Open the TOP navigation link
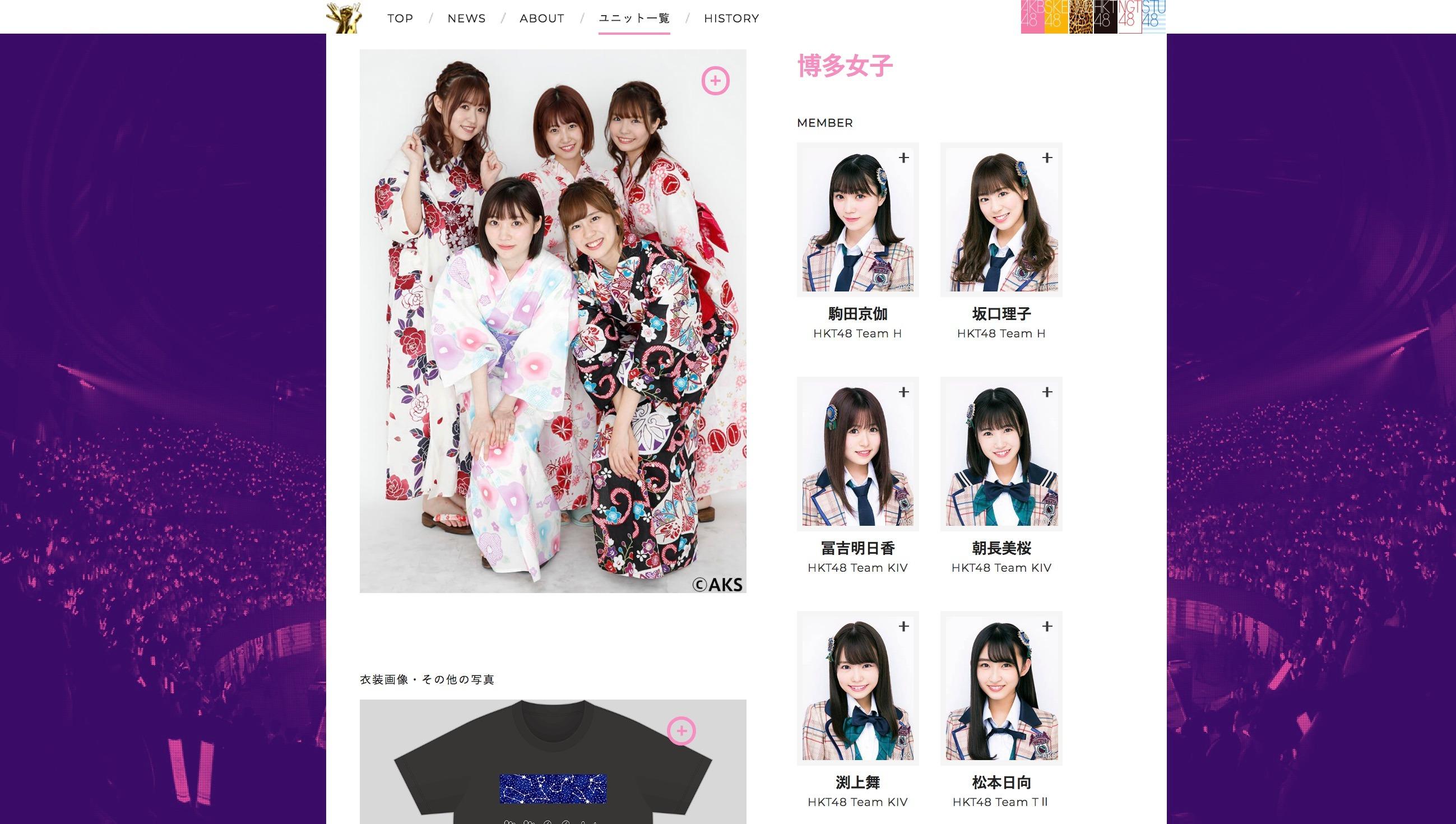 click(x=400, y=18)
